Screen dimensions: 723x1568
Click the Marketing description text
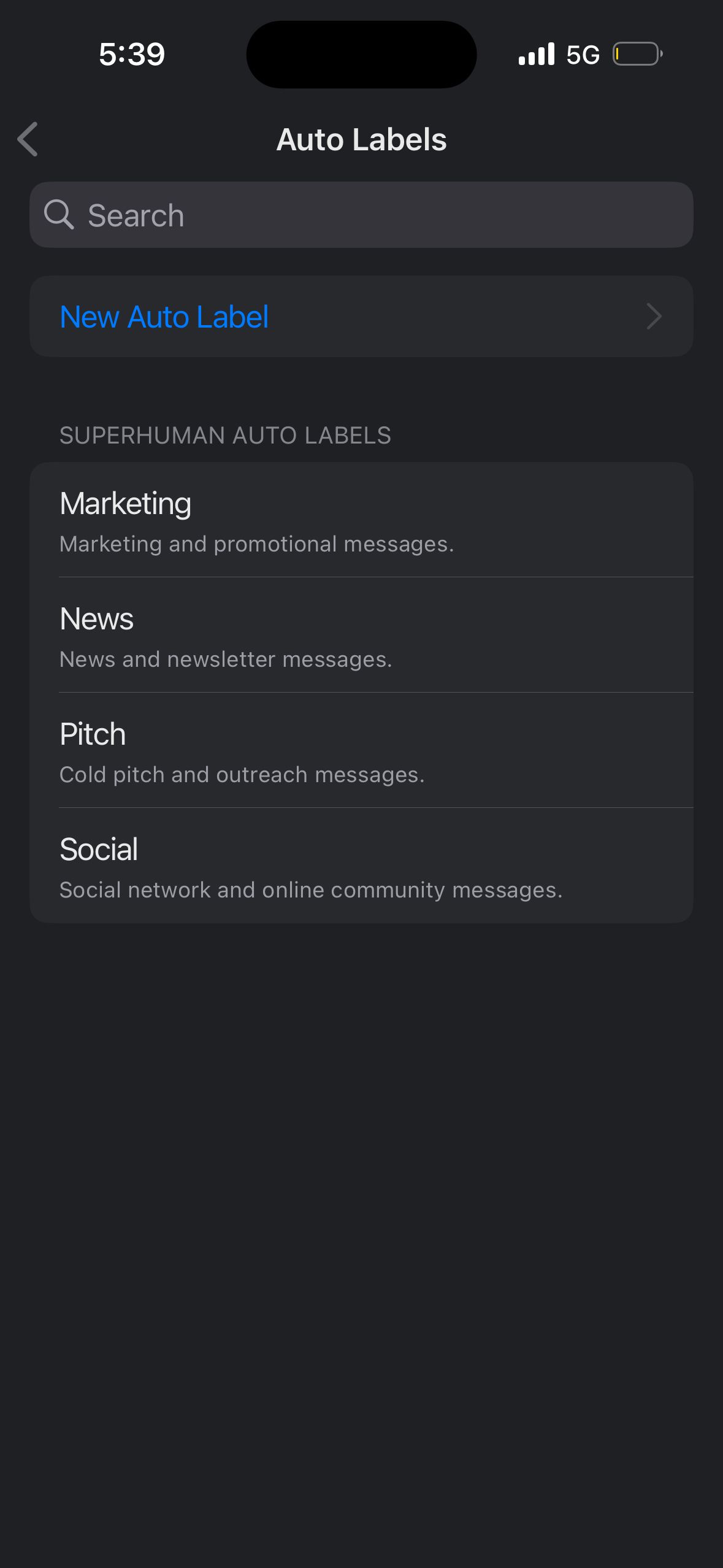(x=256, y=544)
